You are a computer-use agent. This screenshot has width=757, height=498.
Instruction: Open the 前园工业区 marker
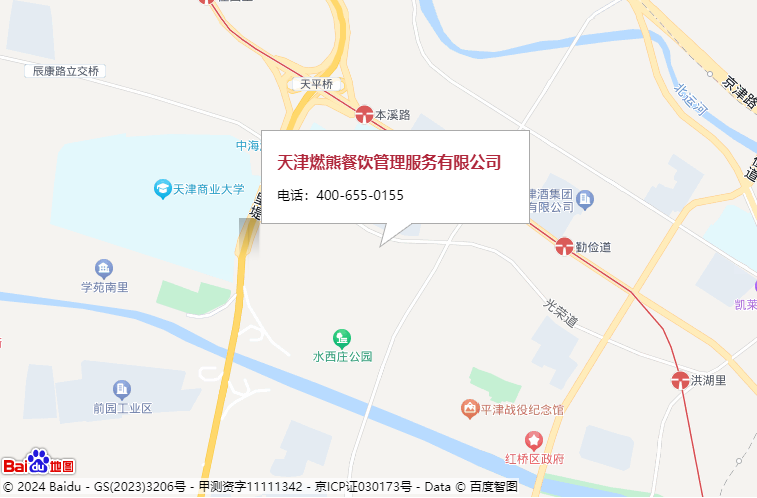click(121, 390)
